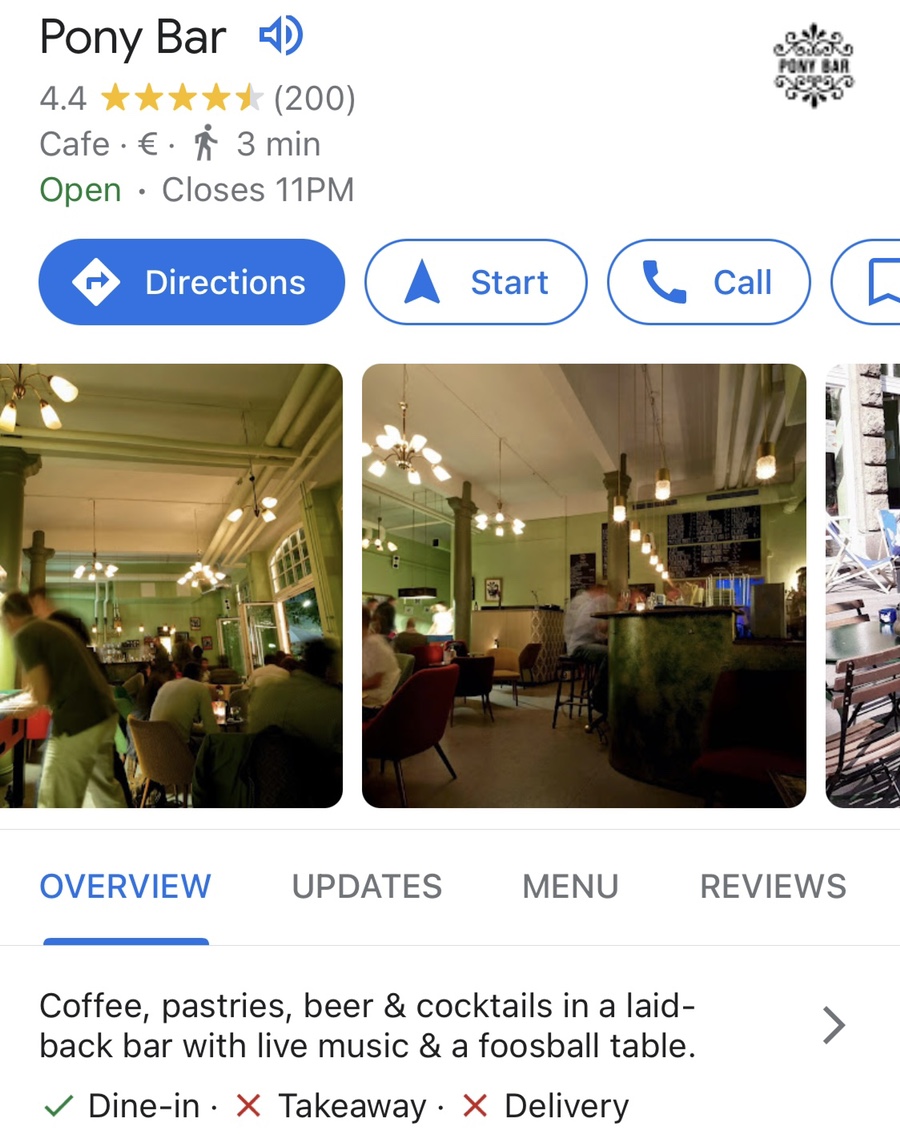Viewport: 900px width, 1134px height.
Task: Select the Overview tab
Action: coord(125,887)
